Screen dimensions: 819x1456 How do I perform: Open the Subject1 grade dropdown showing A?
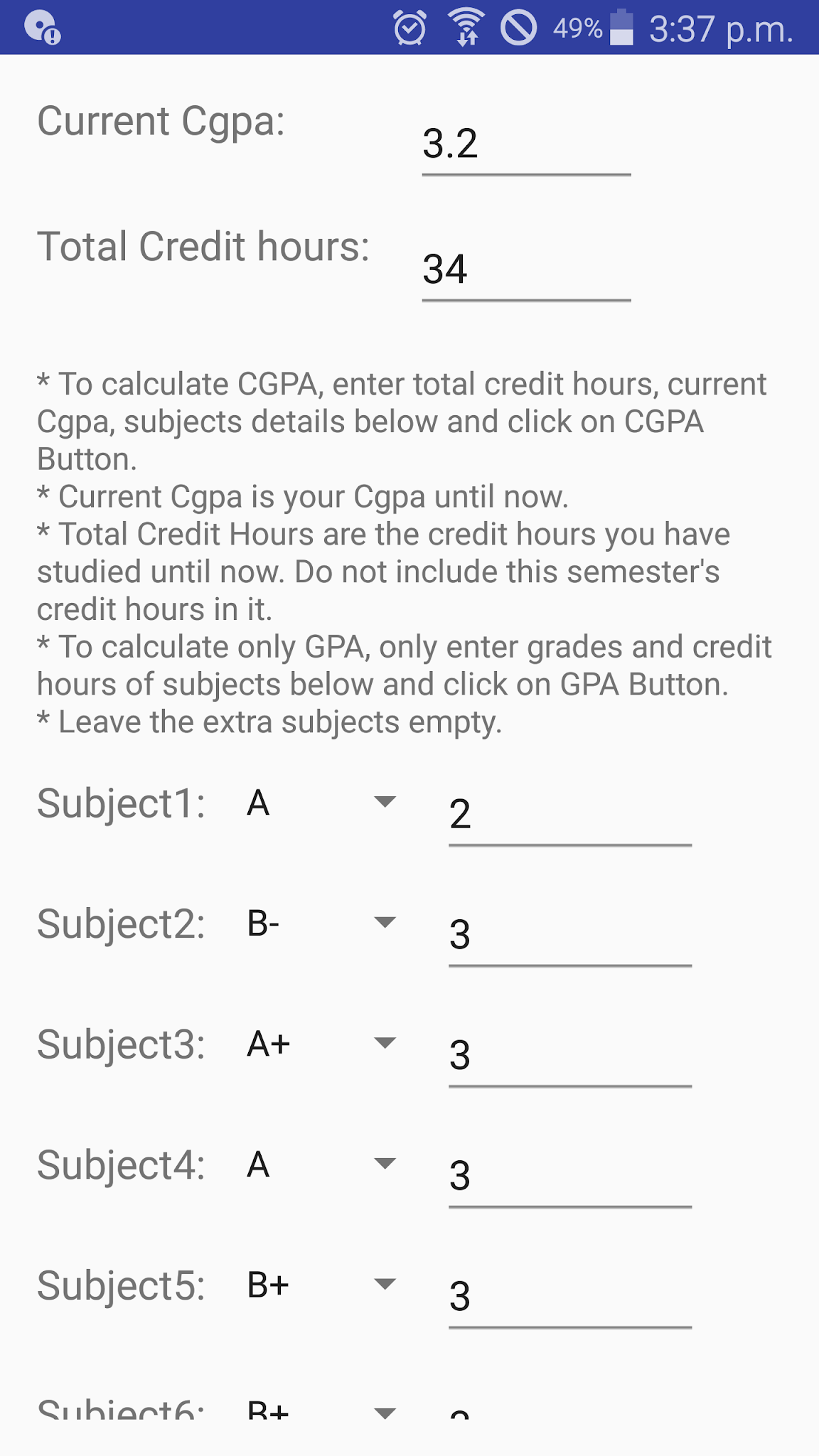point(321,803)
